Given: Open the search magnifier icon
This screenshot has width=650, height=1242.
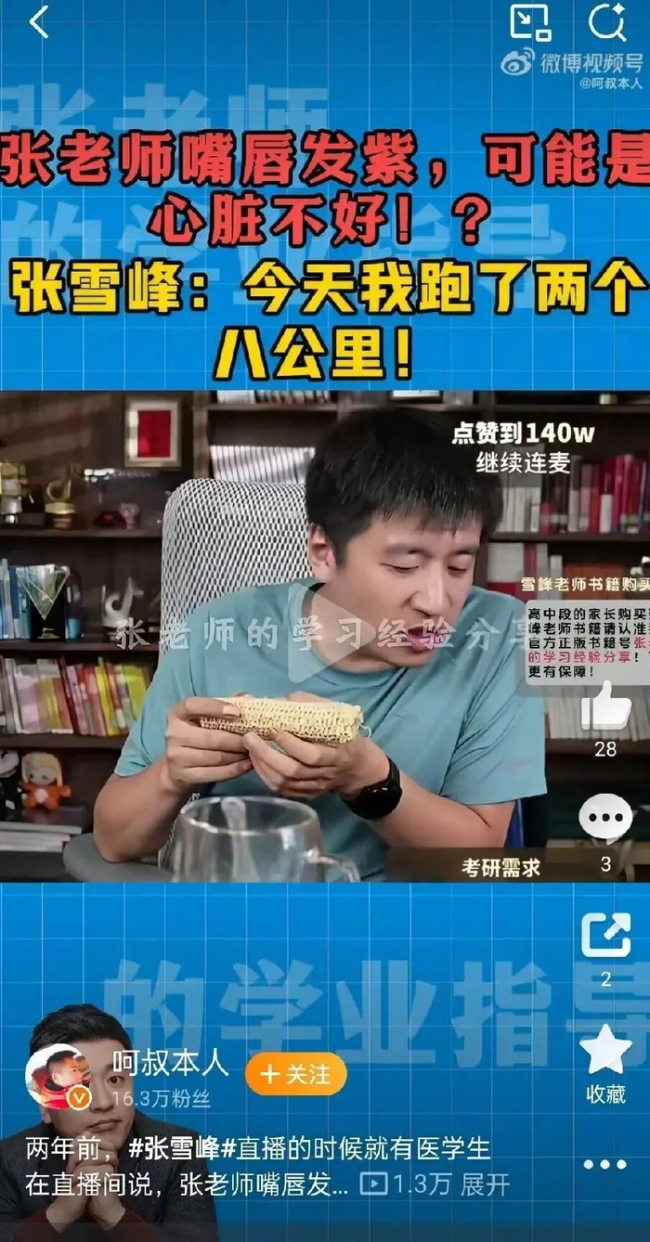Looking at the screenshot, I should [606, 22].
